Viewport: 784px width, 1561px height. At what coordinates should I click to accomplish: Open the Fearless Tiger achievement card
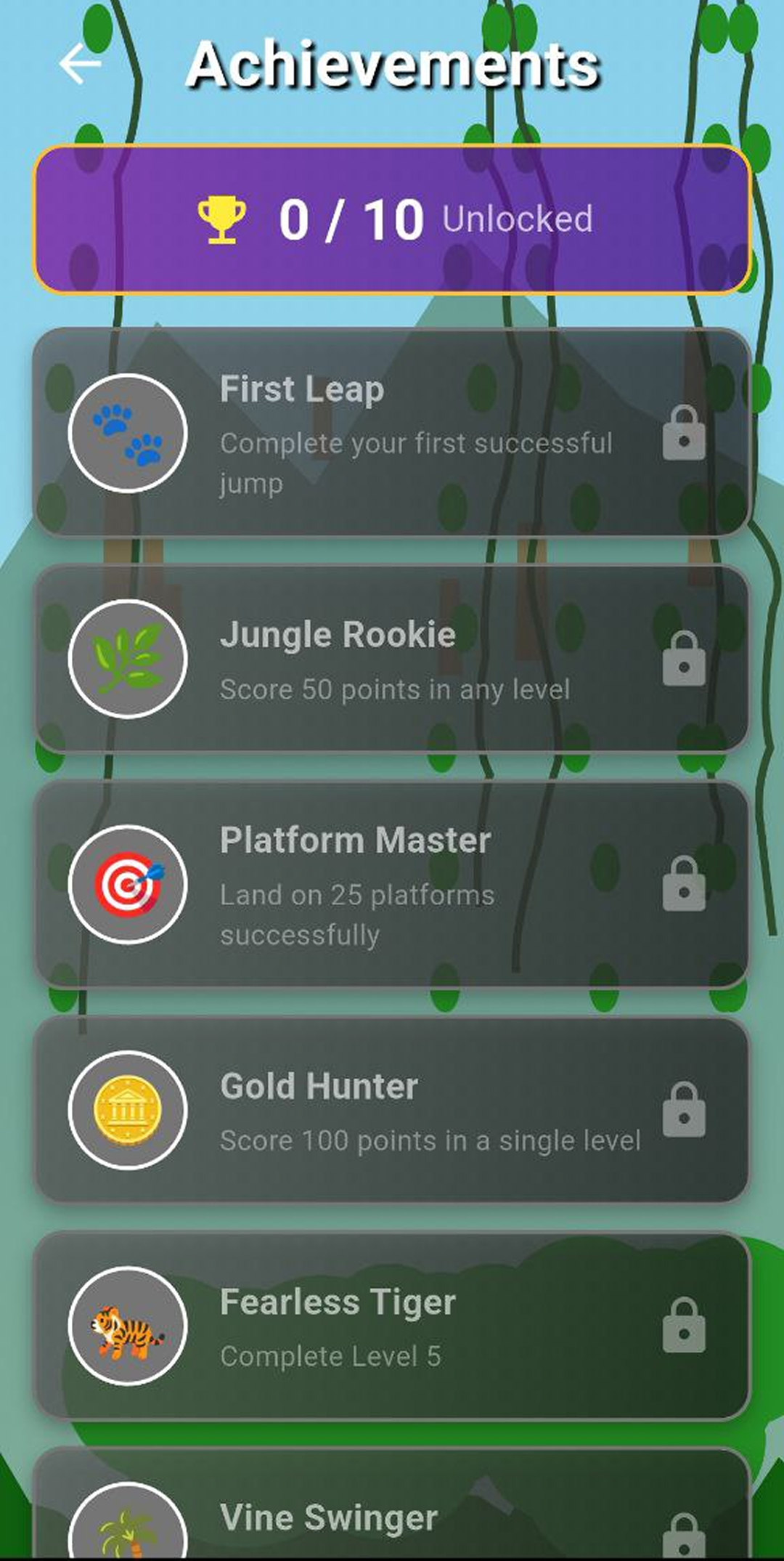[392, 1326]
